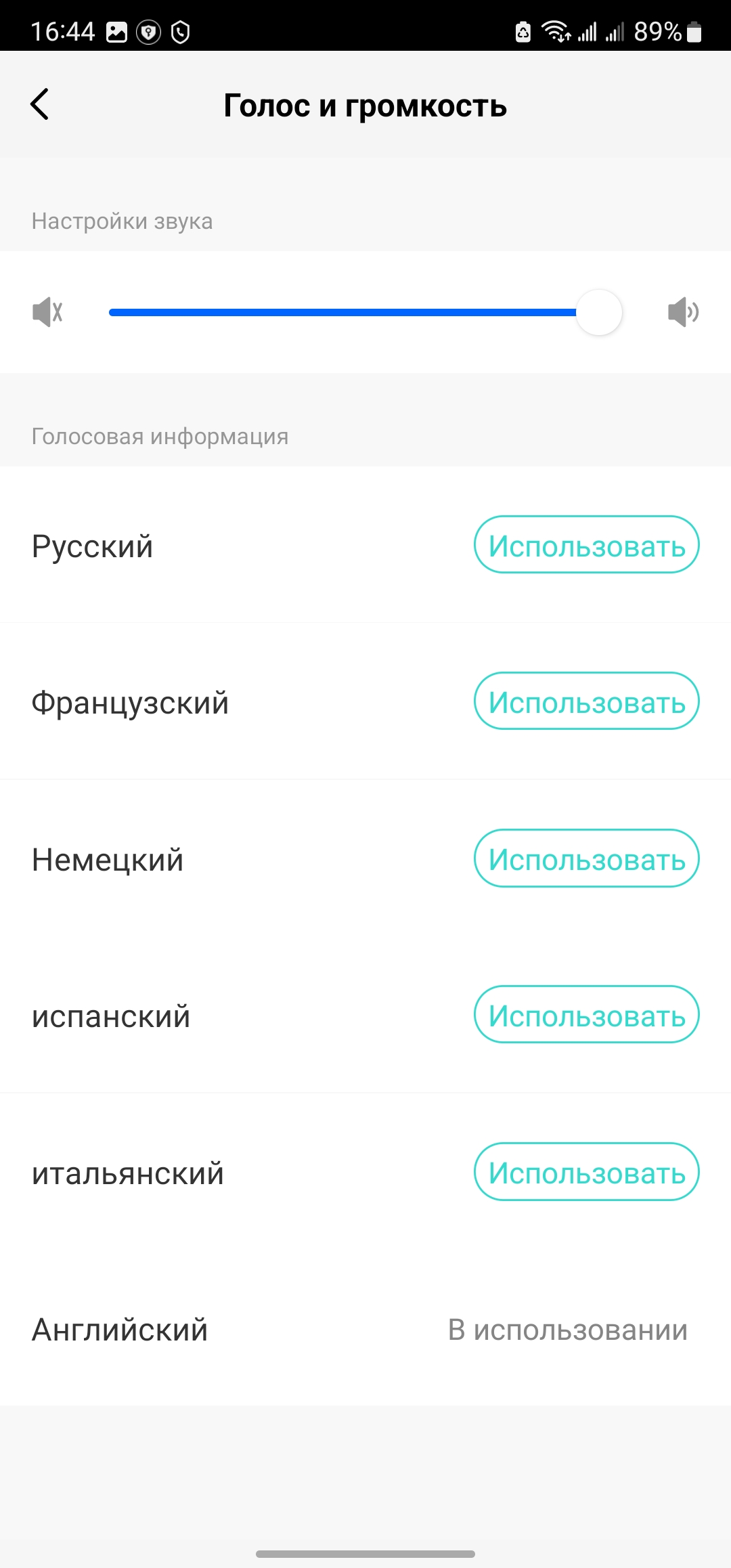Choose Использовать next to итальянский
This screenshot has width=731, height=1568.
click(x=586, y=1172)
